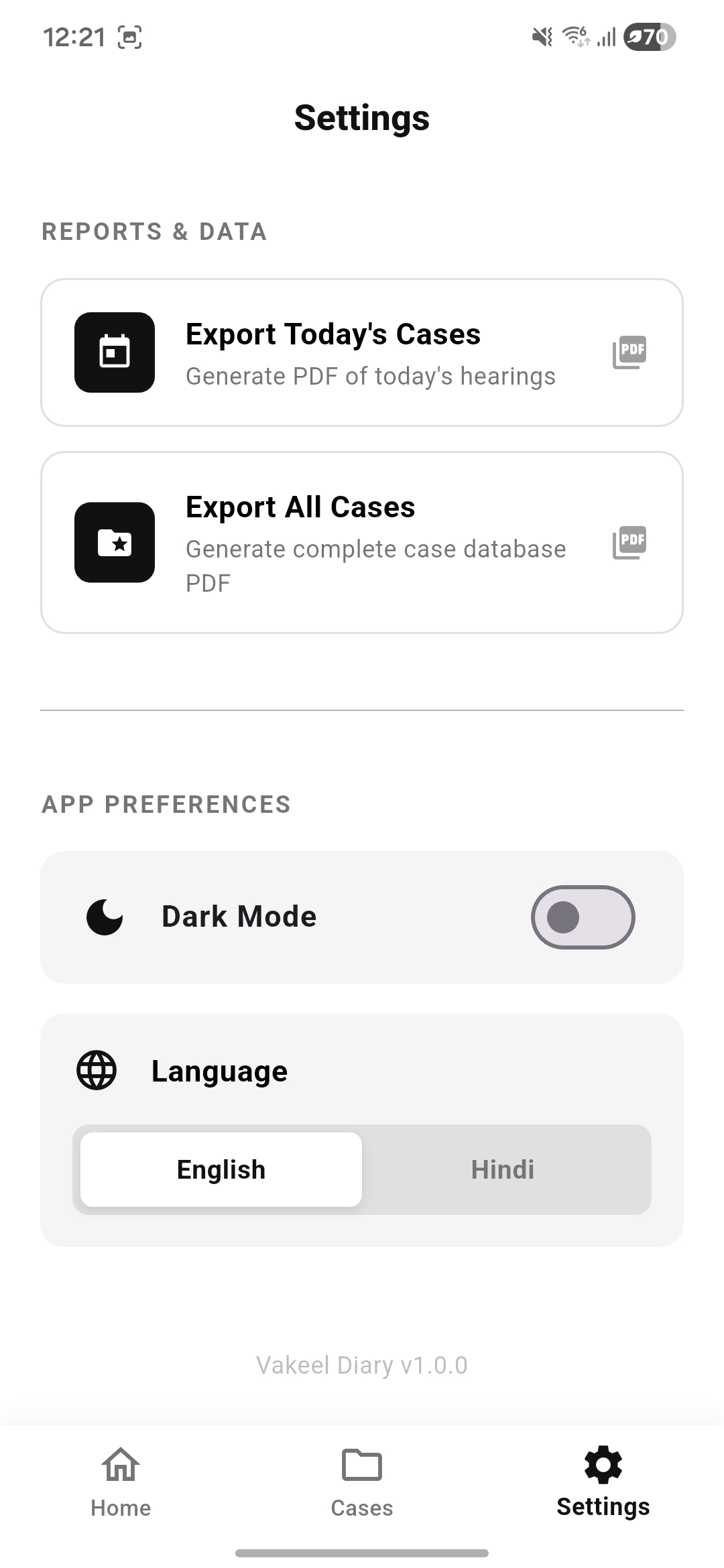724x1568 pixels.
Task: Go to the Home tab
Action: tap(121, 1482)
